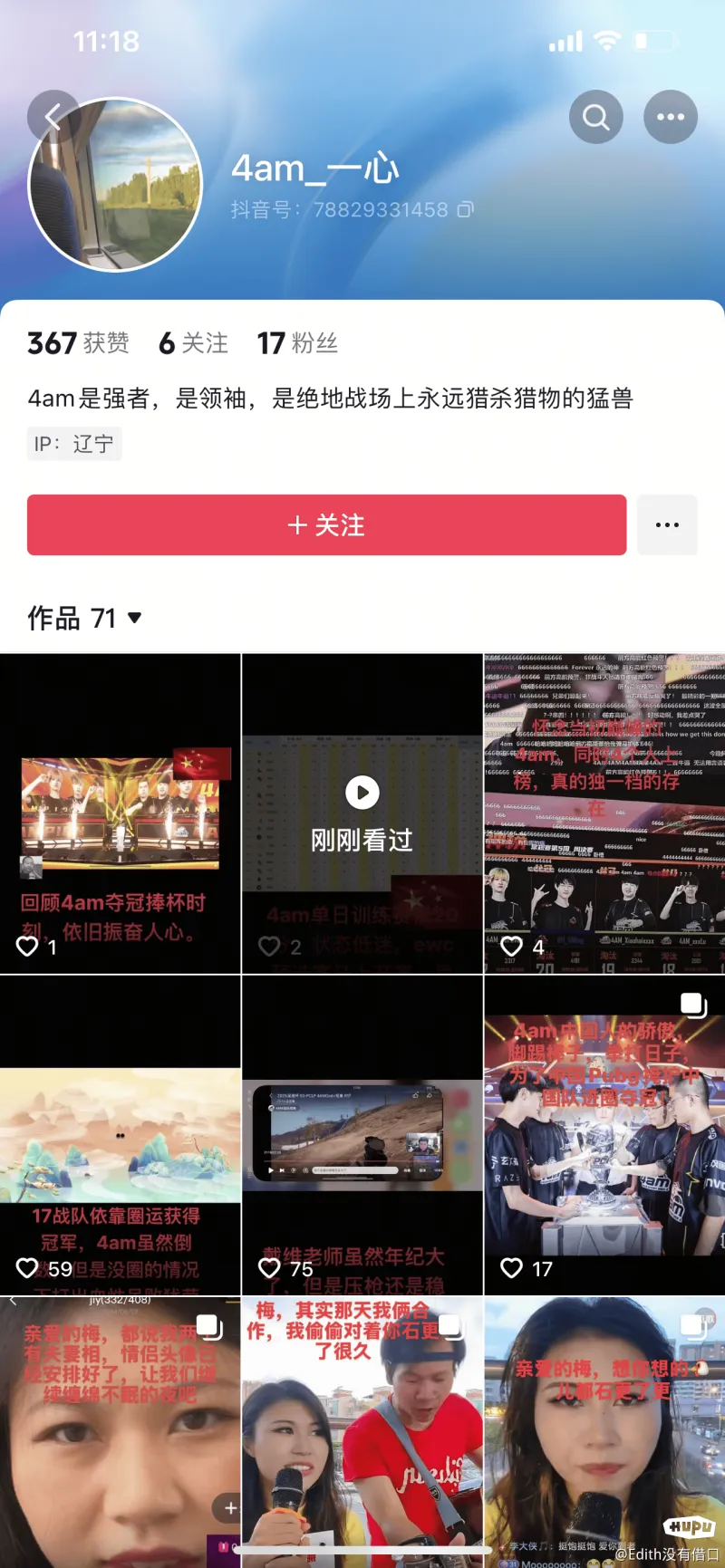Open post 亲爱的梅，都说我两有夫妻相
Image resolution: width=725 pixels, height=1568 pixels.
tap(120, 1431)
